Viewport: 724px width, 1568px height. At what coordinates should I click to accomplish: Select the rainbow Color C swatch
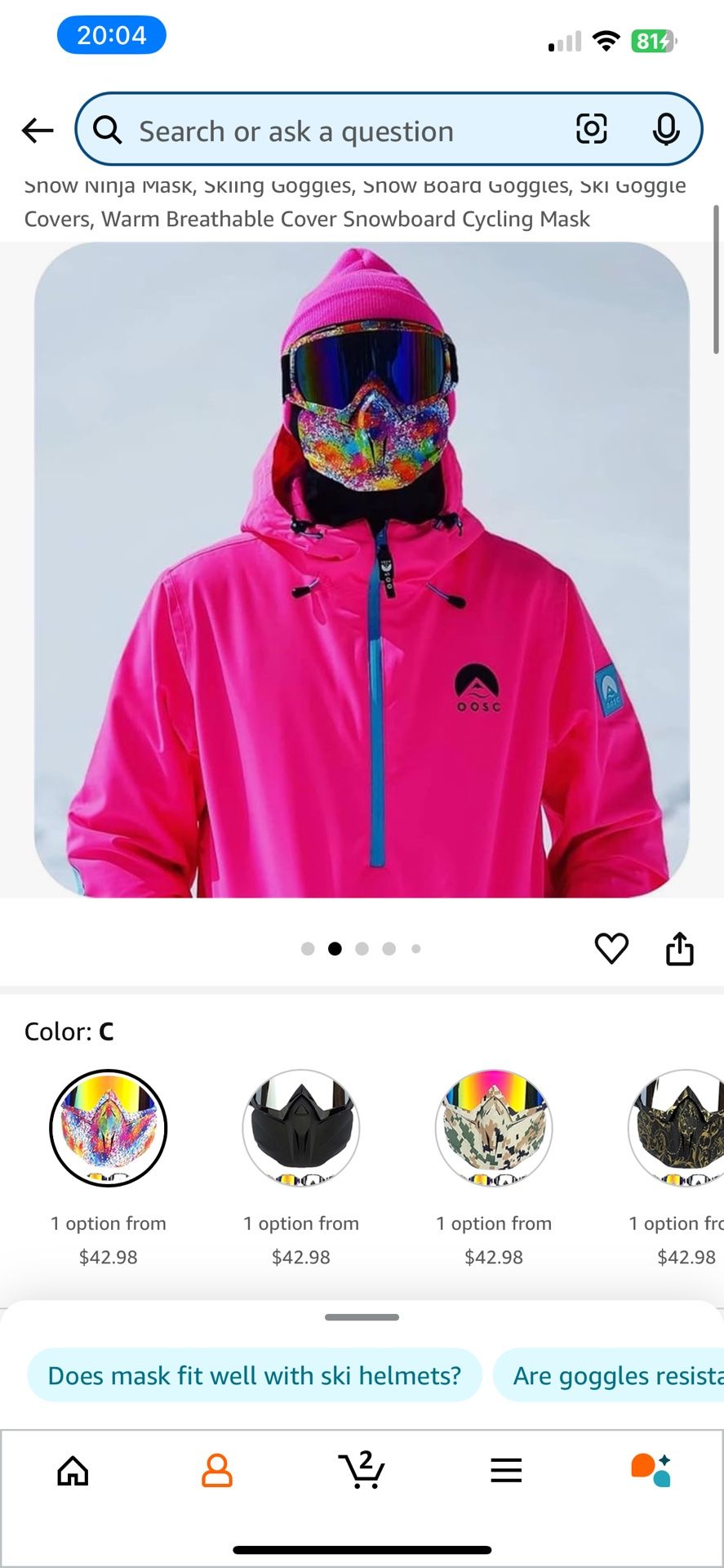108,1128
